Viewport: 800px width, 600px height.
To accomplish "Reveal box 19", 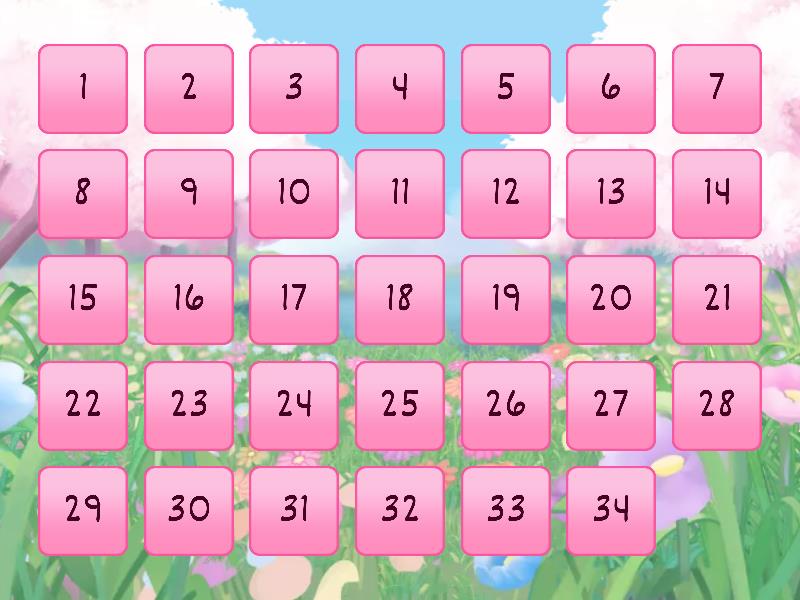I will coord(506,300).
